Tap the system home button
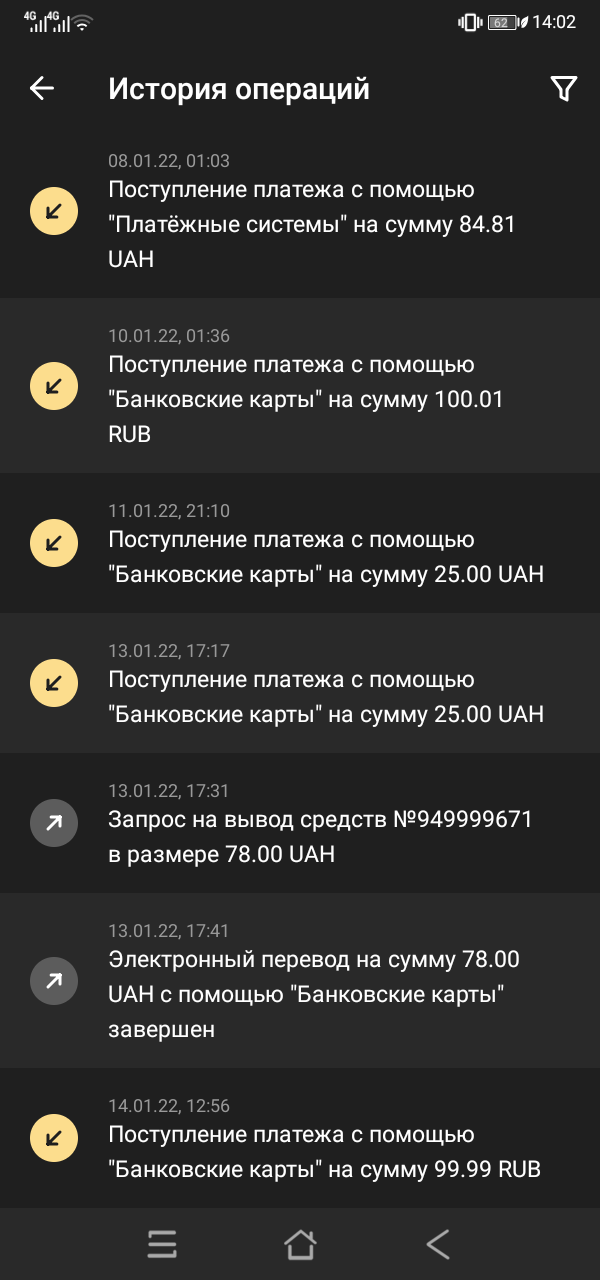Screen dimensions: 600x1280 pos(300,1244)
